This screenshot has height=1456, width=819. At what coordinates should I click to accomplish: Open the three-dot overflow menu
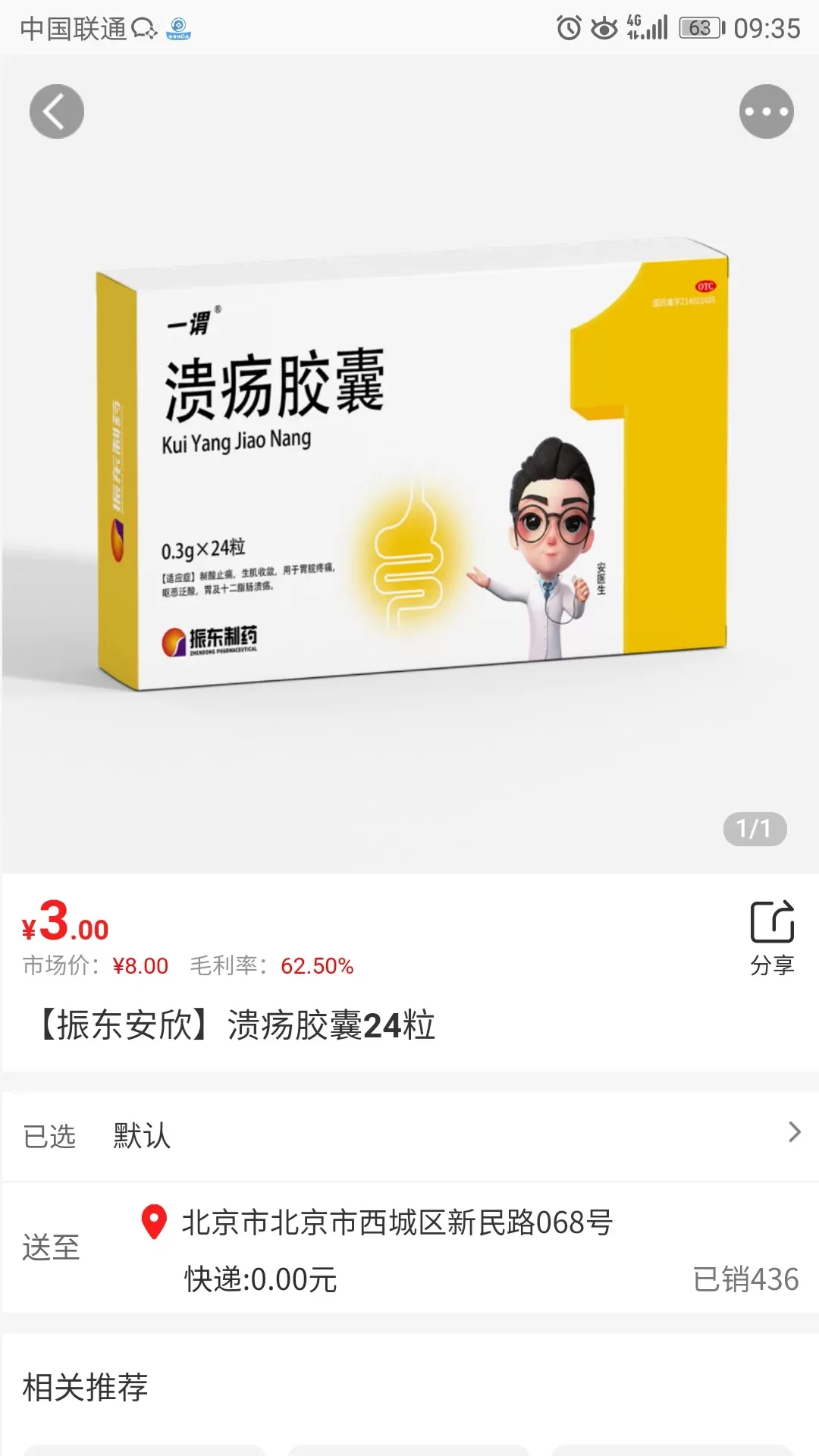tap(766, 111)
